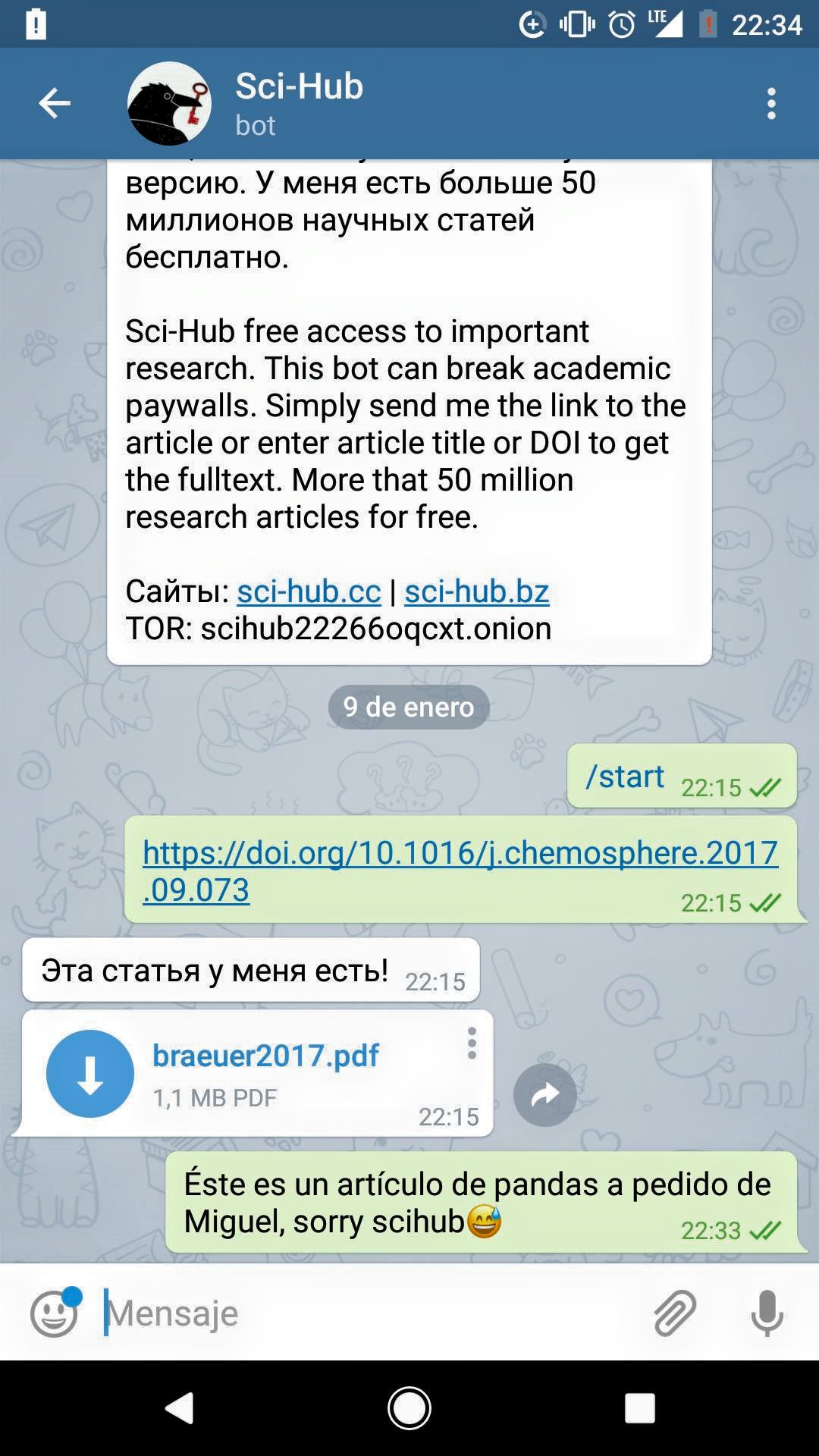The image size is (819, 1456).
Task: Download braeuer2017.pdf file
Action: point(90,1074)
